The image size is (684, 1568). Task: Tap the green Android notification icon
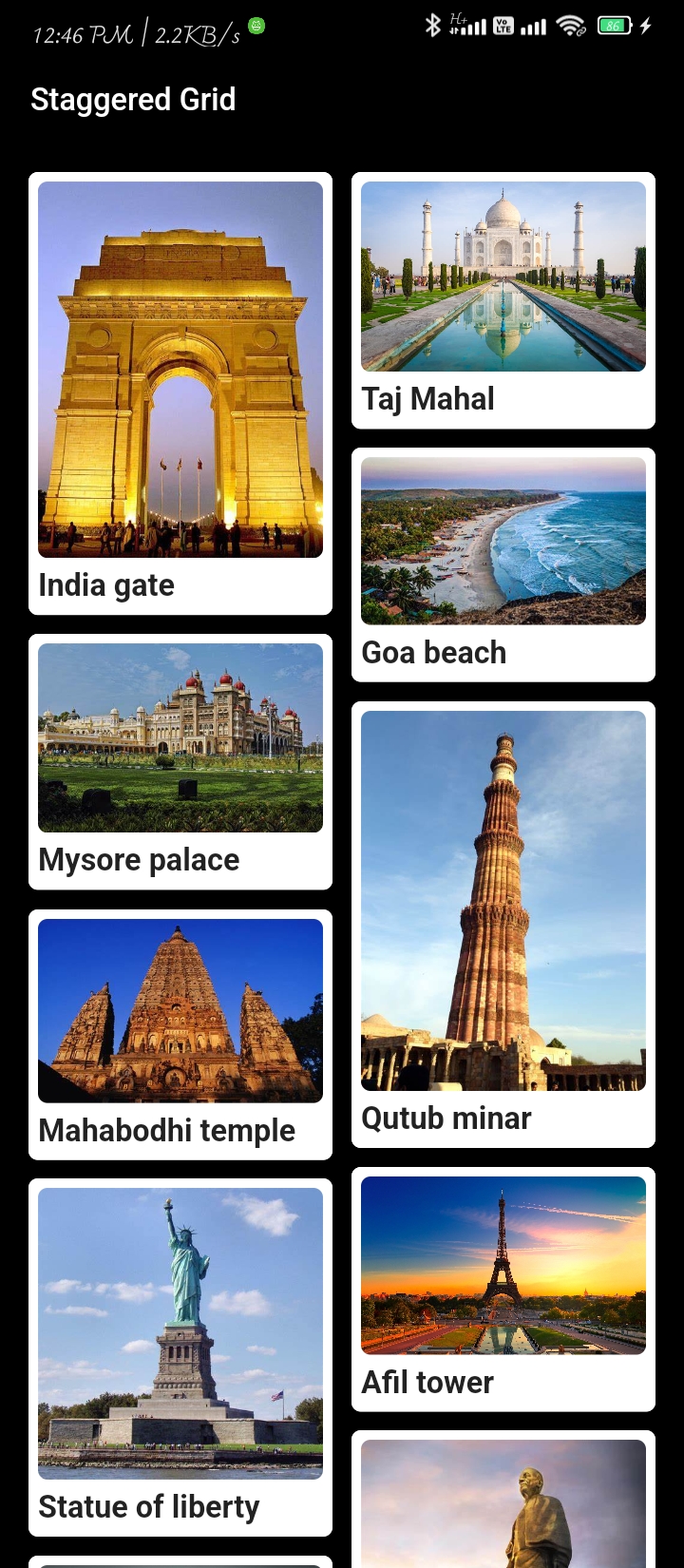click(x=255, y=26)
